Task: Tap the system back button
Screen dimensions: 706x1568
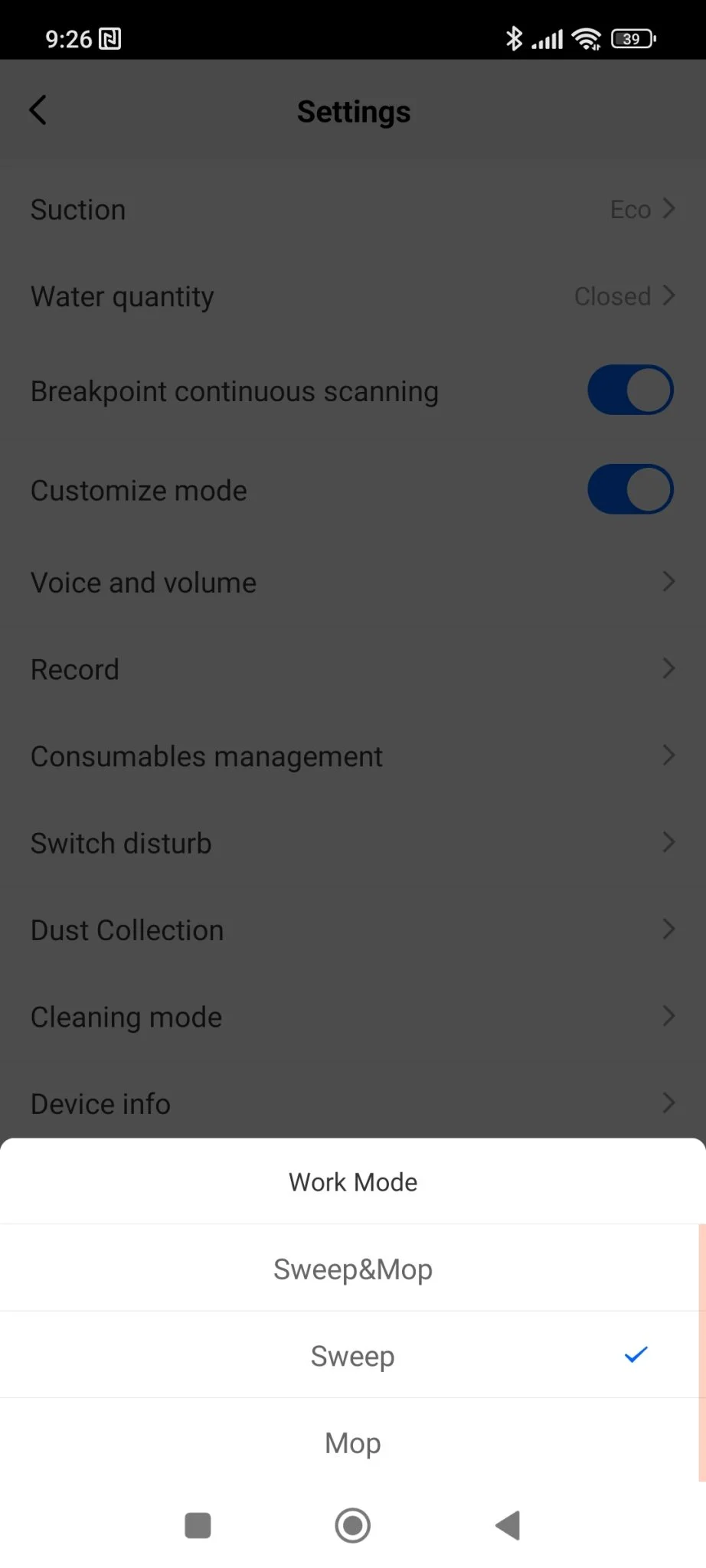Action: pyautogui.click(x=508, y=1525)
